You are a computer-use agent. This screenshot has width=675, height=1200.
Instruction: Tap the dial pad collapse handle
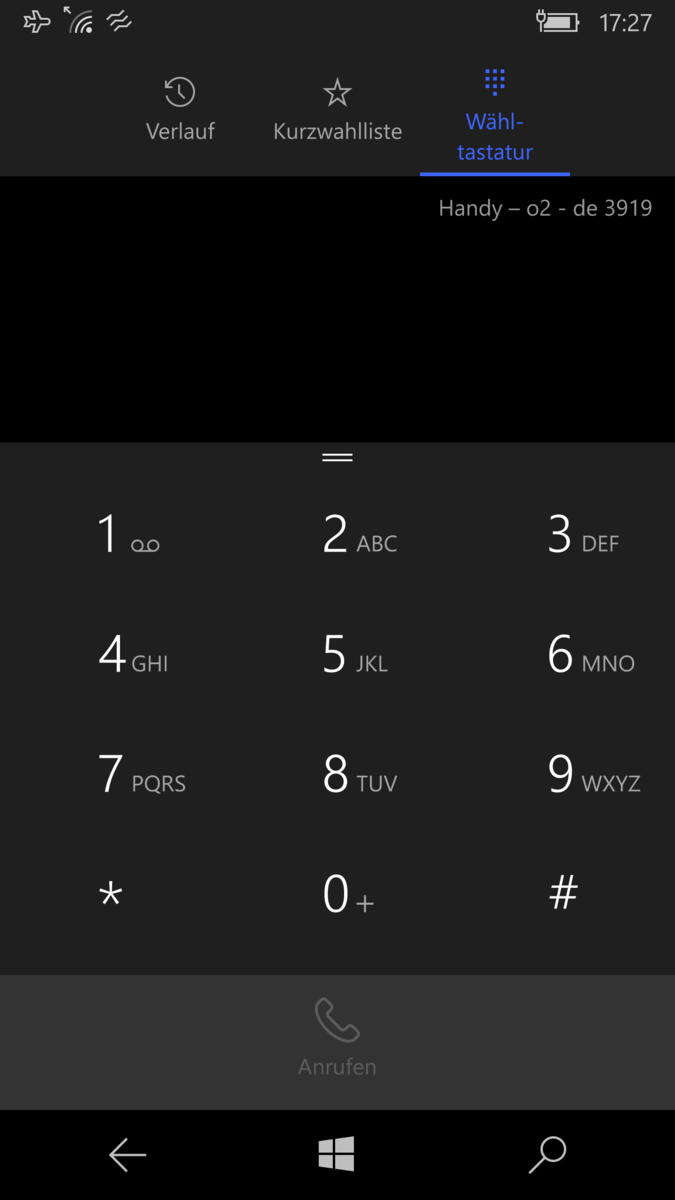pos(337,457)
